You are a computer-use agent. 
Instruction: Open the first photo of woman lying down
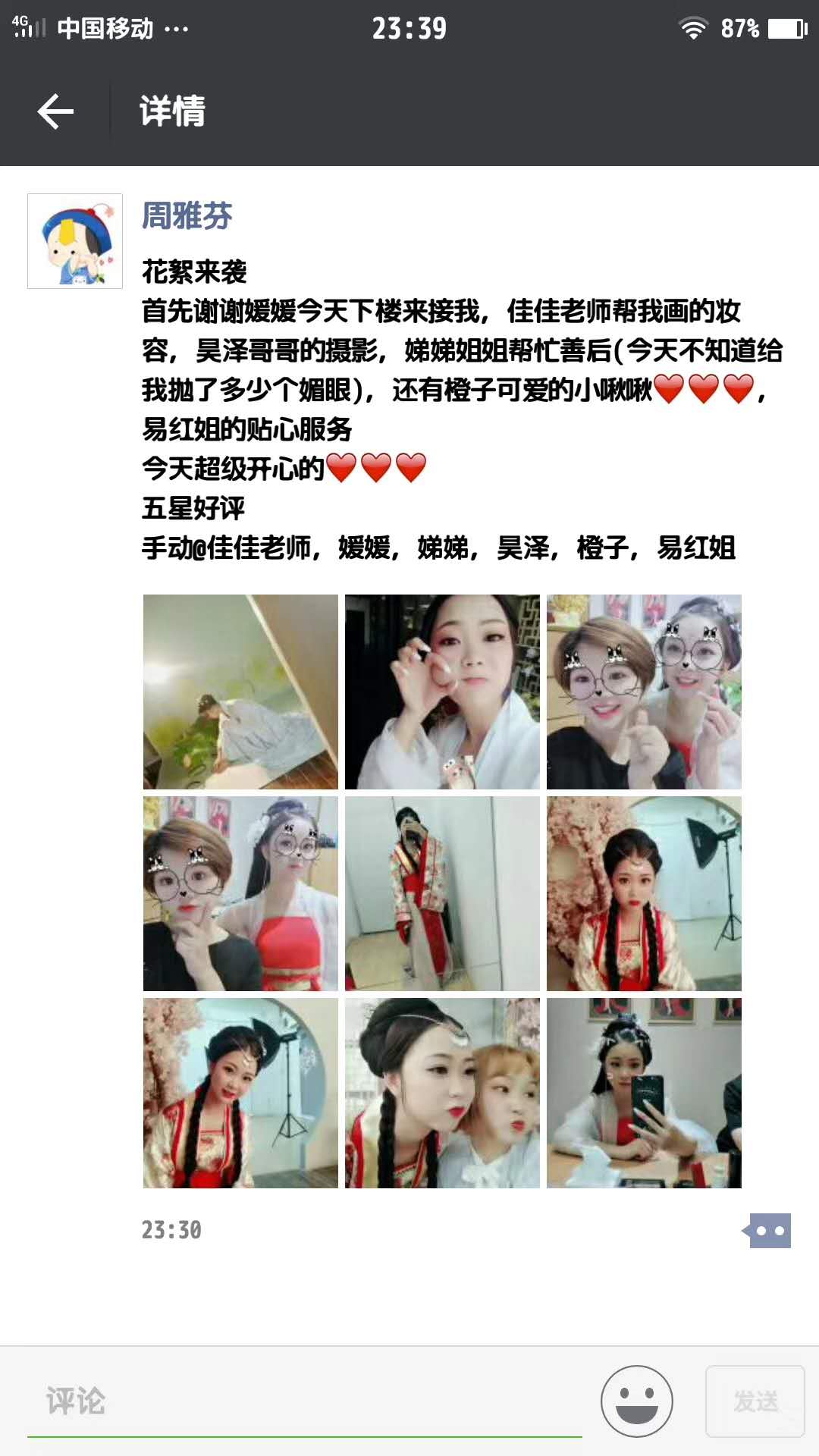(240, 692)
